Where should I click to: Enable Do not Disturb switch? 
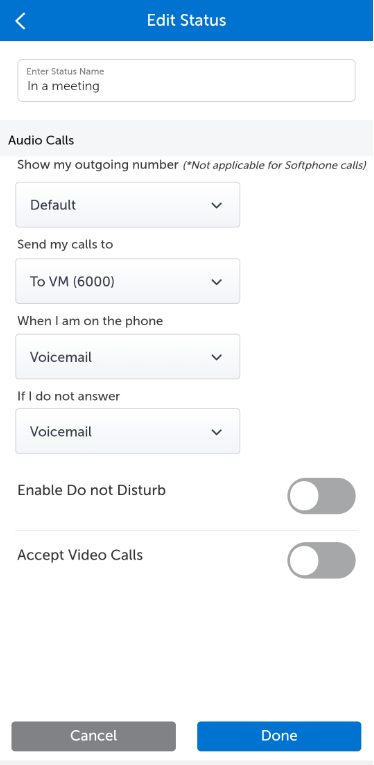point(321,496)
